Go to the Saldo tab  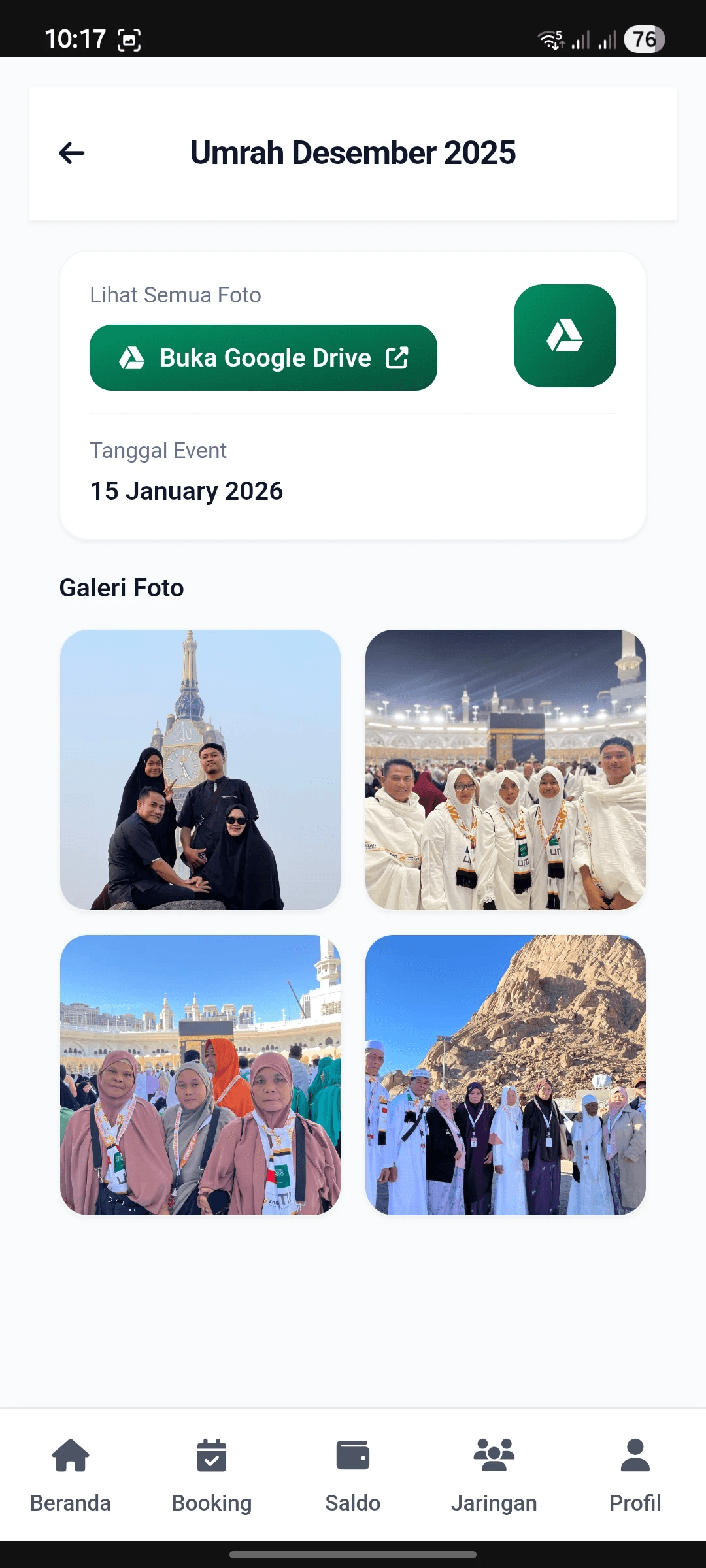pyautogui.click(x=353, y=1475)
